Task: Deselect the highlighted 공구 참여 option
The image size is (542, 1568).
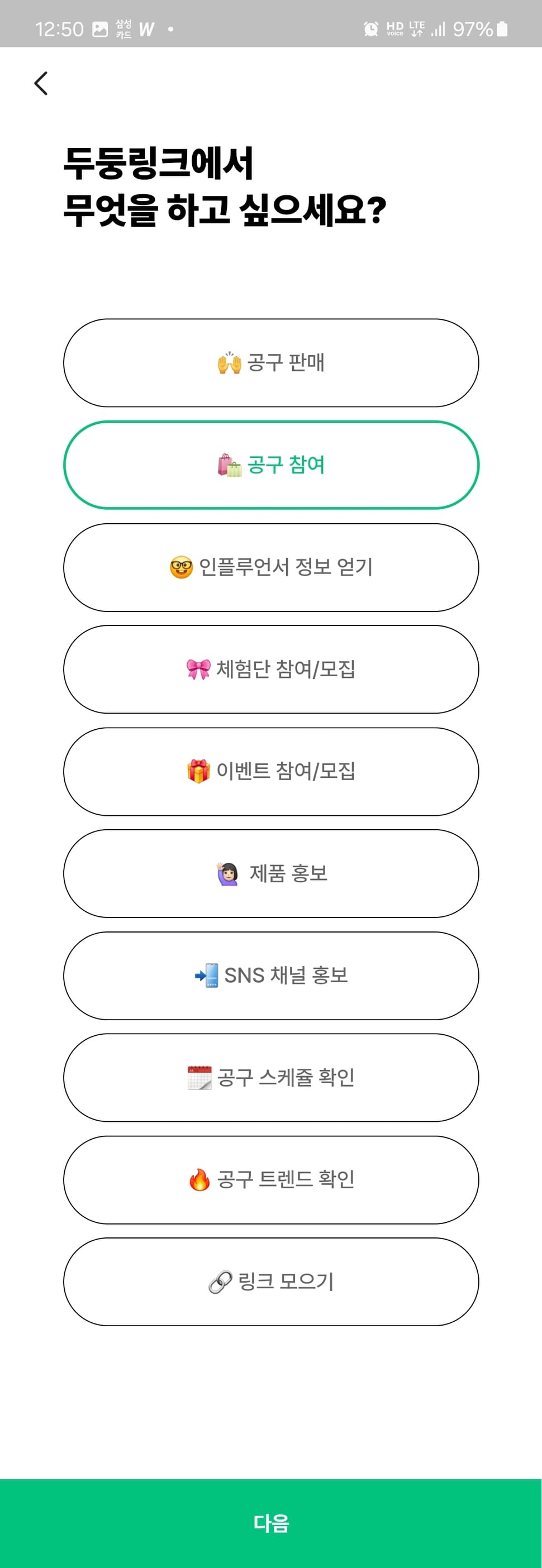Action: [271, 465]
